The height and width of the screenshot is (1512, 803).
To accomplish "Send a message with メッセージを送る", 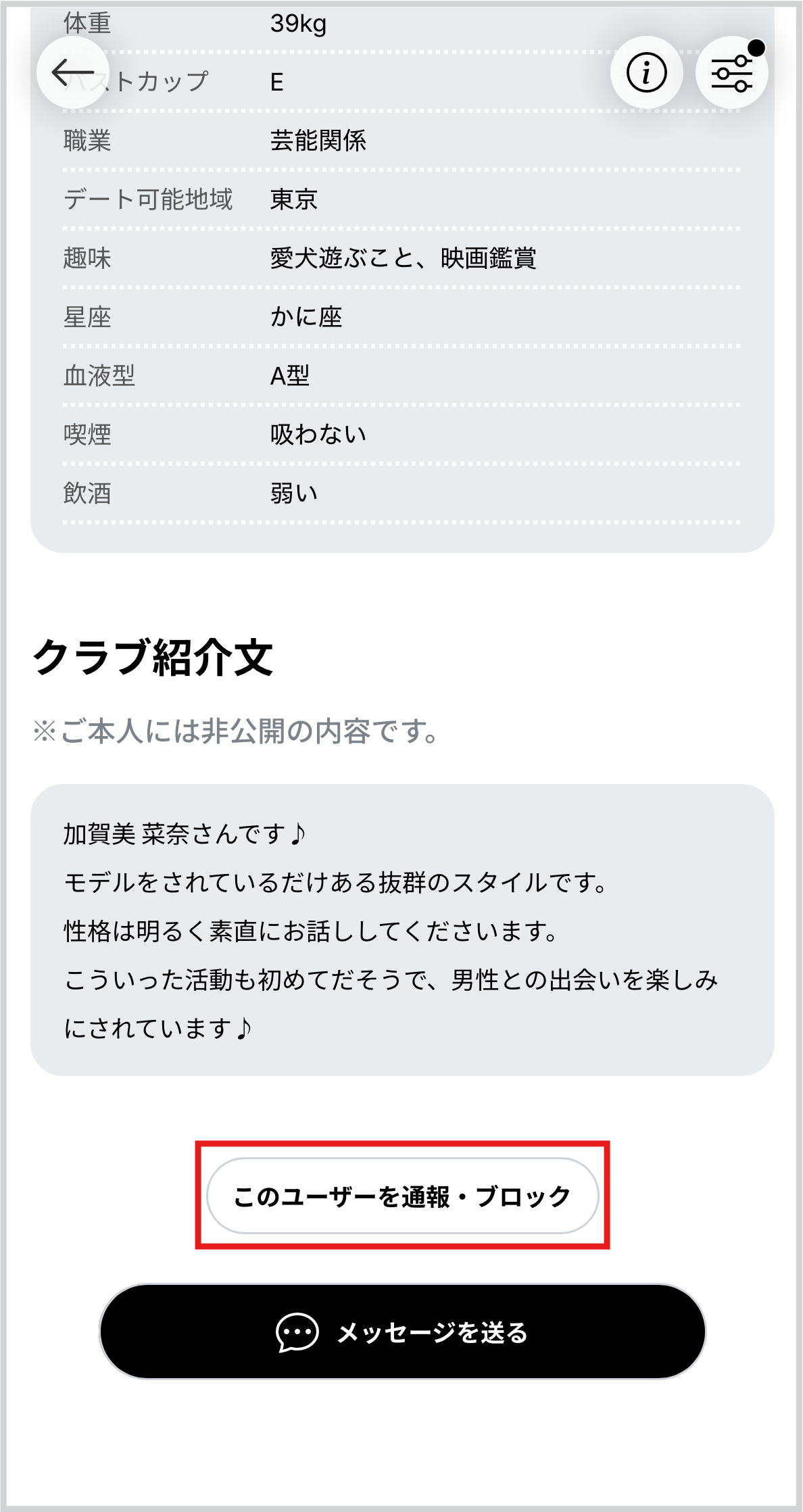I will [x=403, y=1332].
